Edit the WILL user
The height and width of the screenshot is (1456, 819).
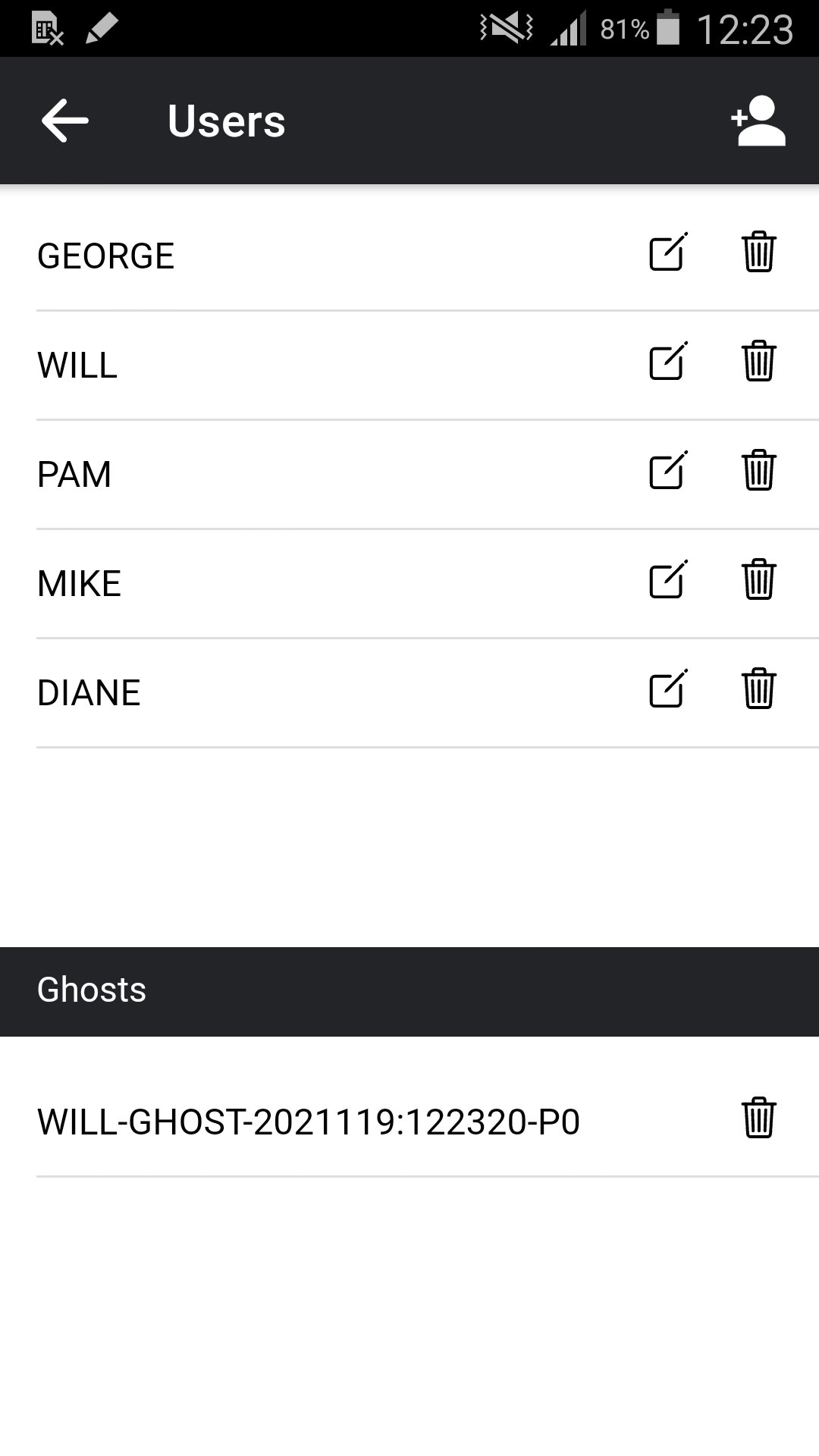668,362
